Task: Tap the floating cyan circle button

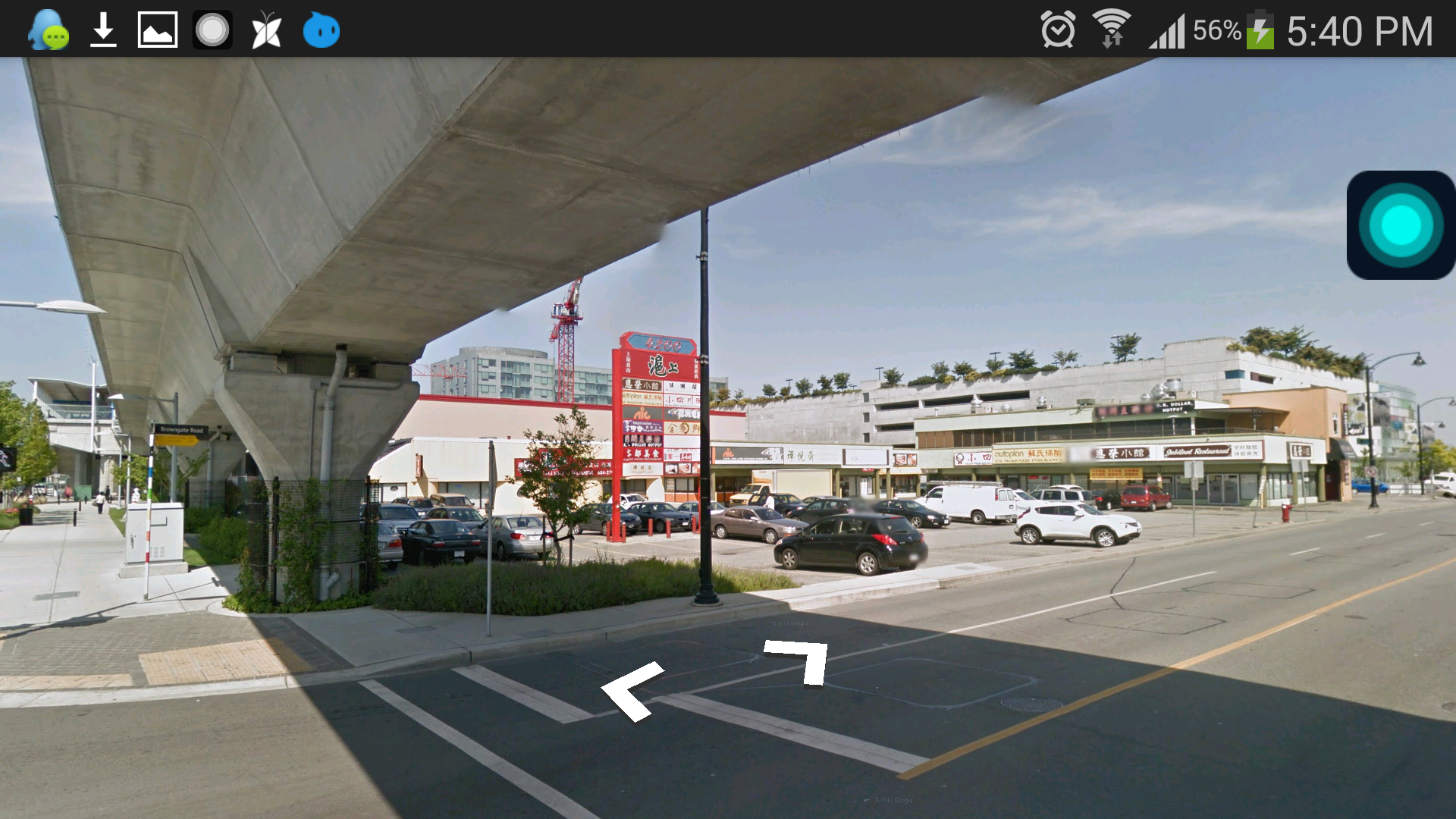Action: [x=1400, y=225]
